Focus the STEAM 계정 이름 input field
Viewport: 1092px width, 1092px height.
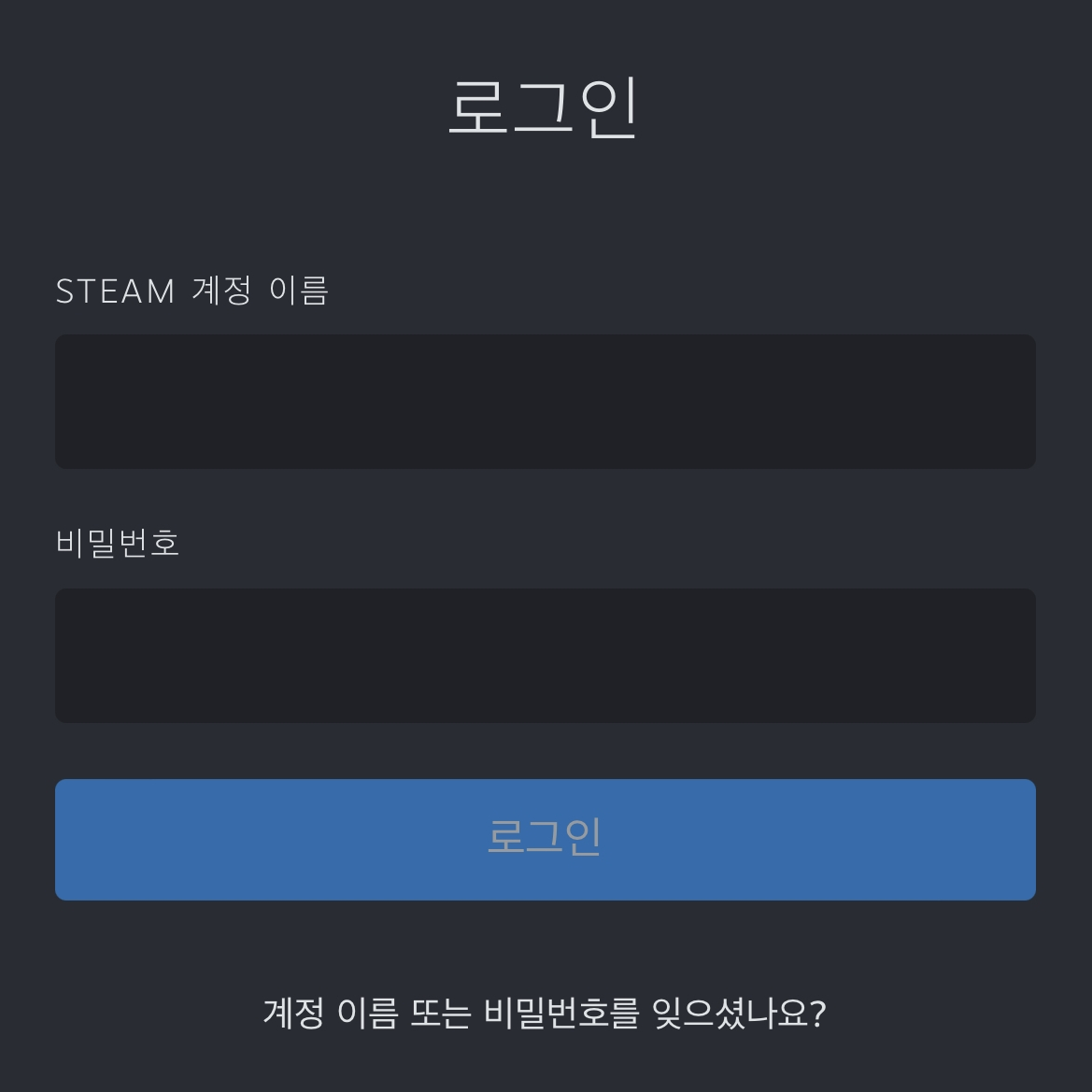point(546,402)
